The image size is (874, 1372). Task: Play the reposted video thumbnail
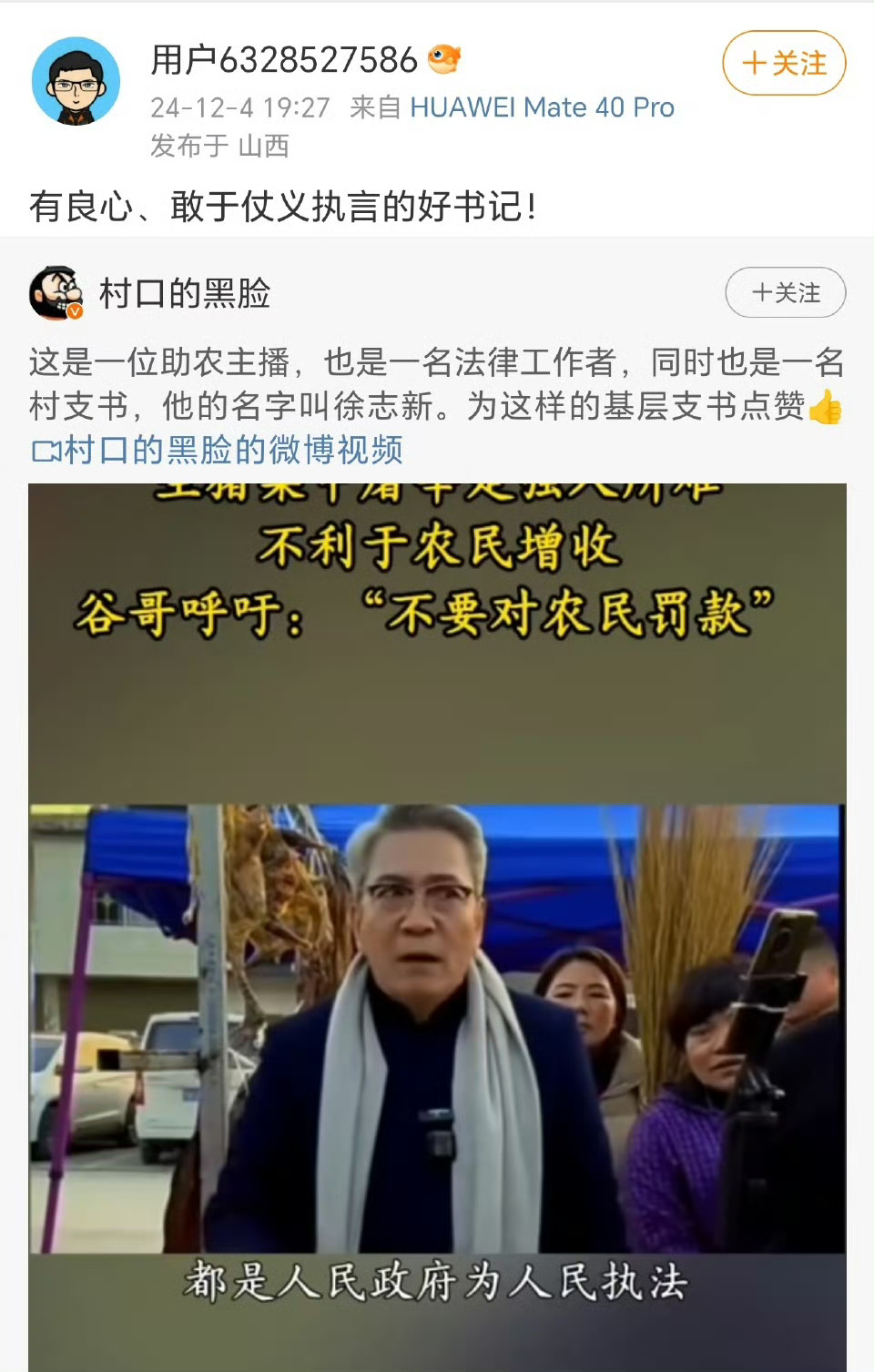click(x=437, y=927)
